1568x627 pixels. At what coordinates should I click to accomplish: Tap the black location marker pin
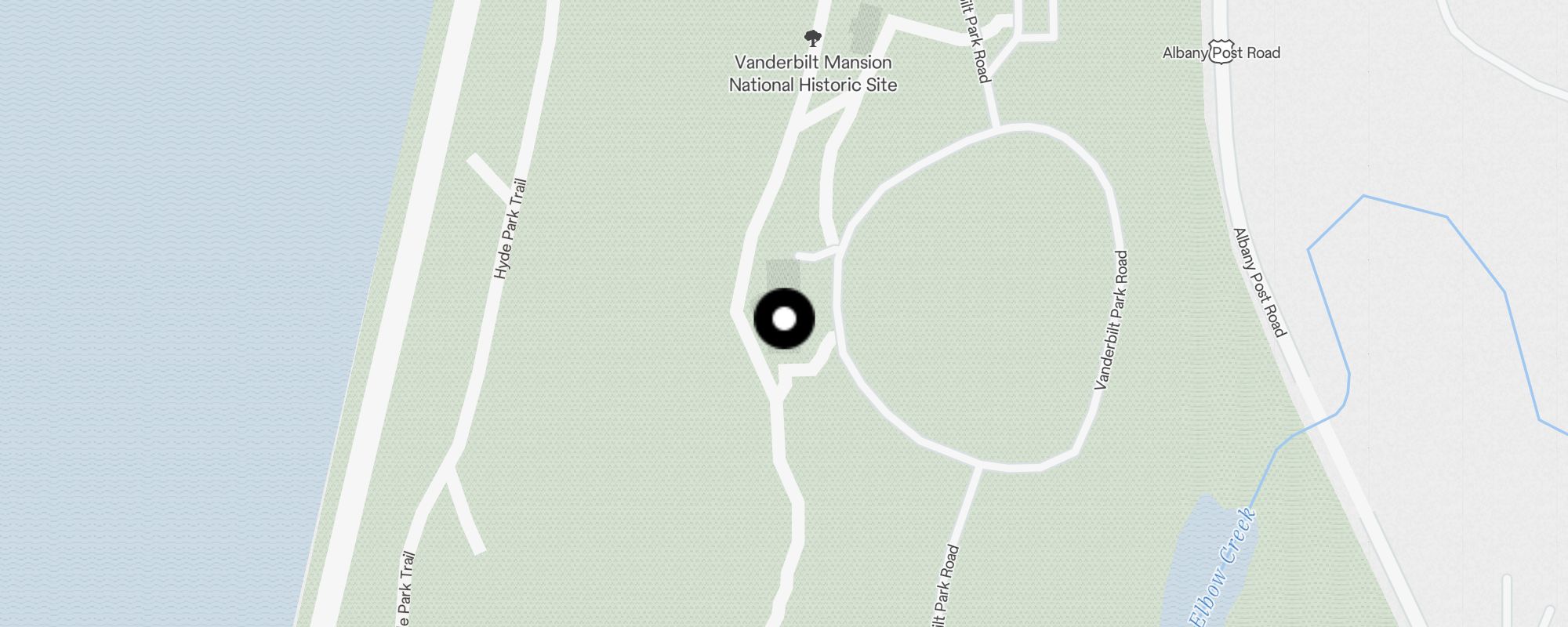[x=784, y=319]
